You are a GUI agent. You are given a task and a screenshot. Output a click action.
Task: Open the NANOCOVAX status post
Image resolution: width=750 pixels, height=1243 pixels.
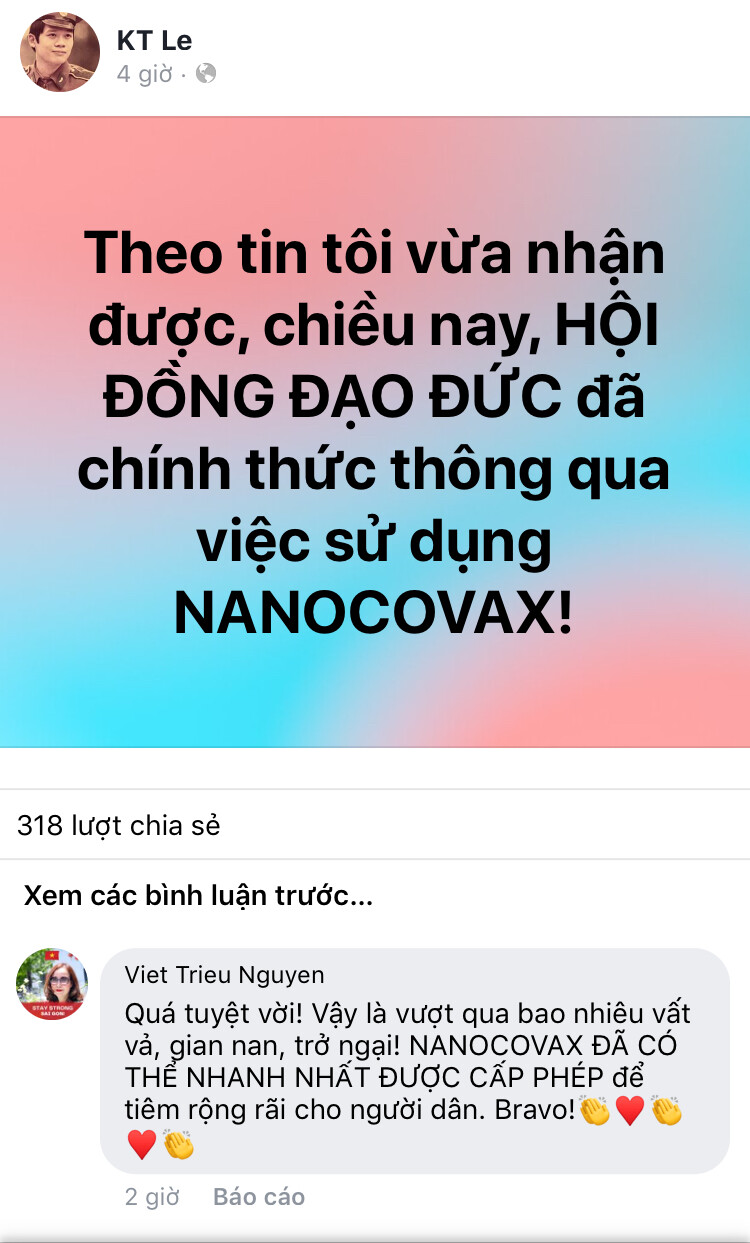[375, 432]
